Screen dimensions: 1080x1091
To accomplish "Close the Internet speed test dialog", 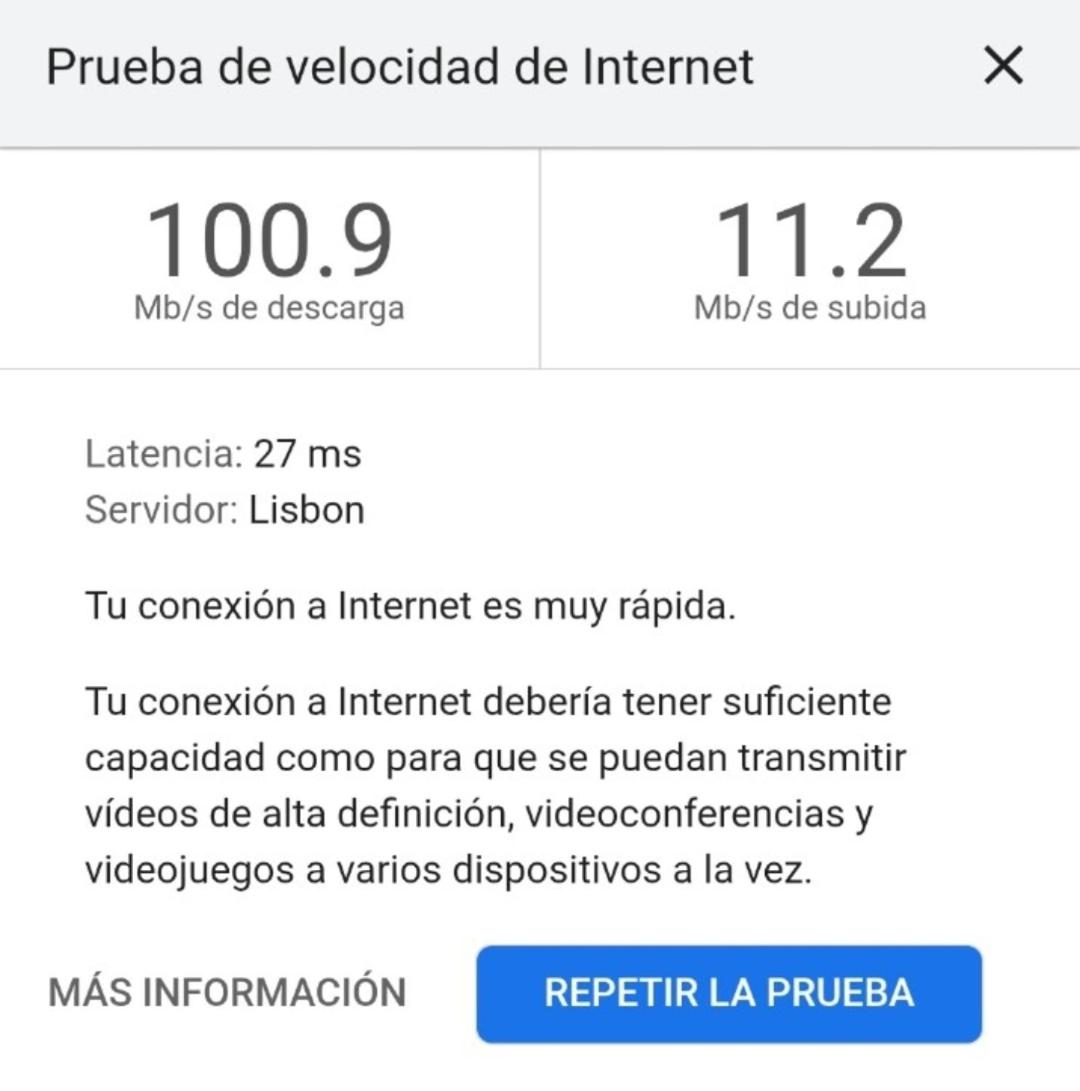I will tap(1003, 67).
